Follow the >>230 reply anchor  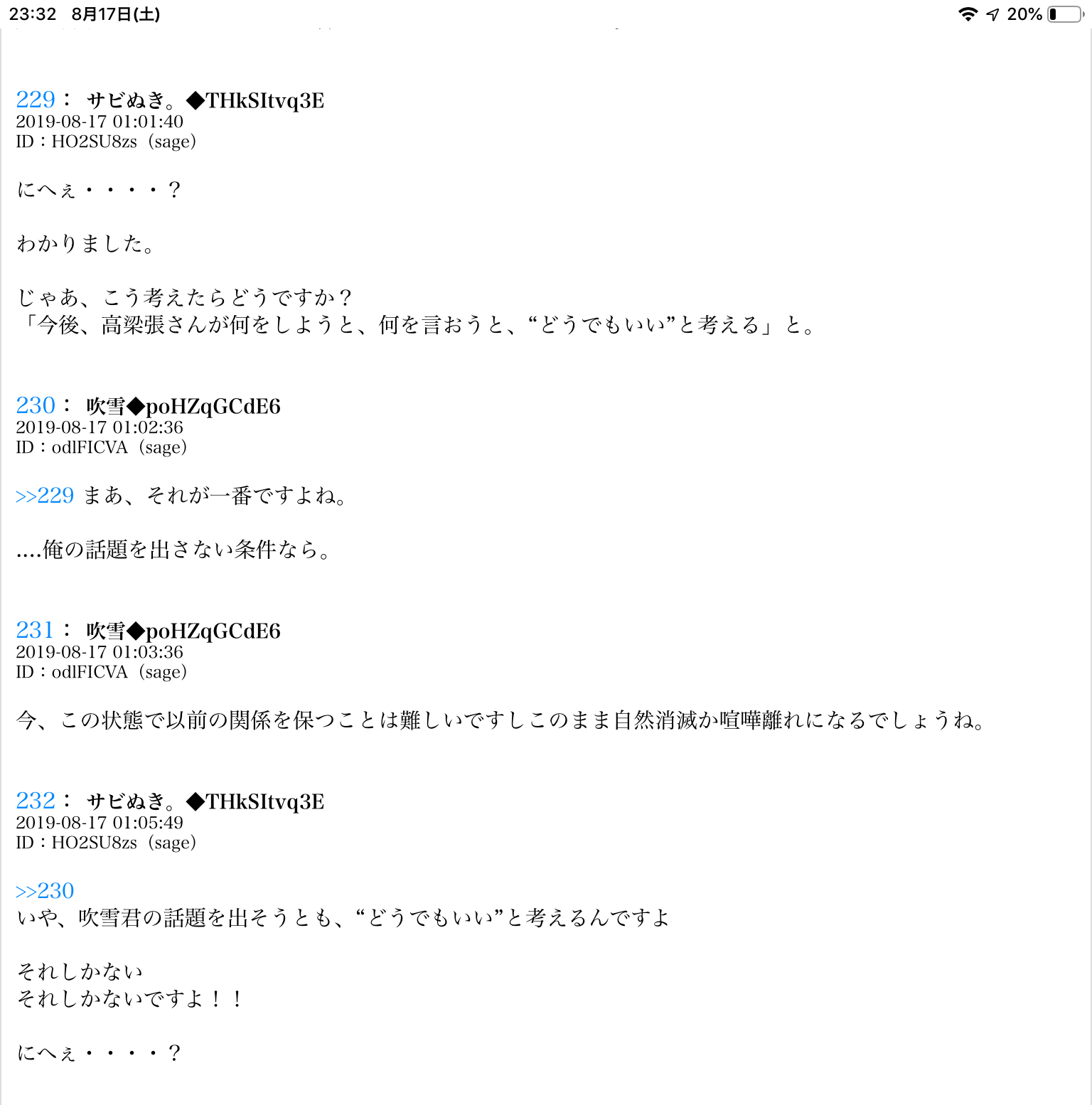(x=45, y=891)
